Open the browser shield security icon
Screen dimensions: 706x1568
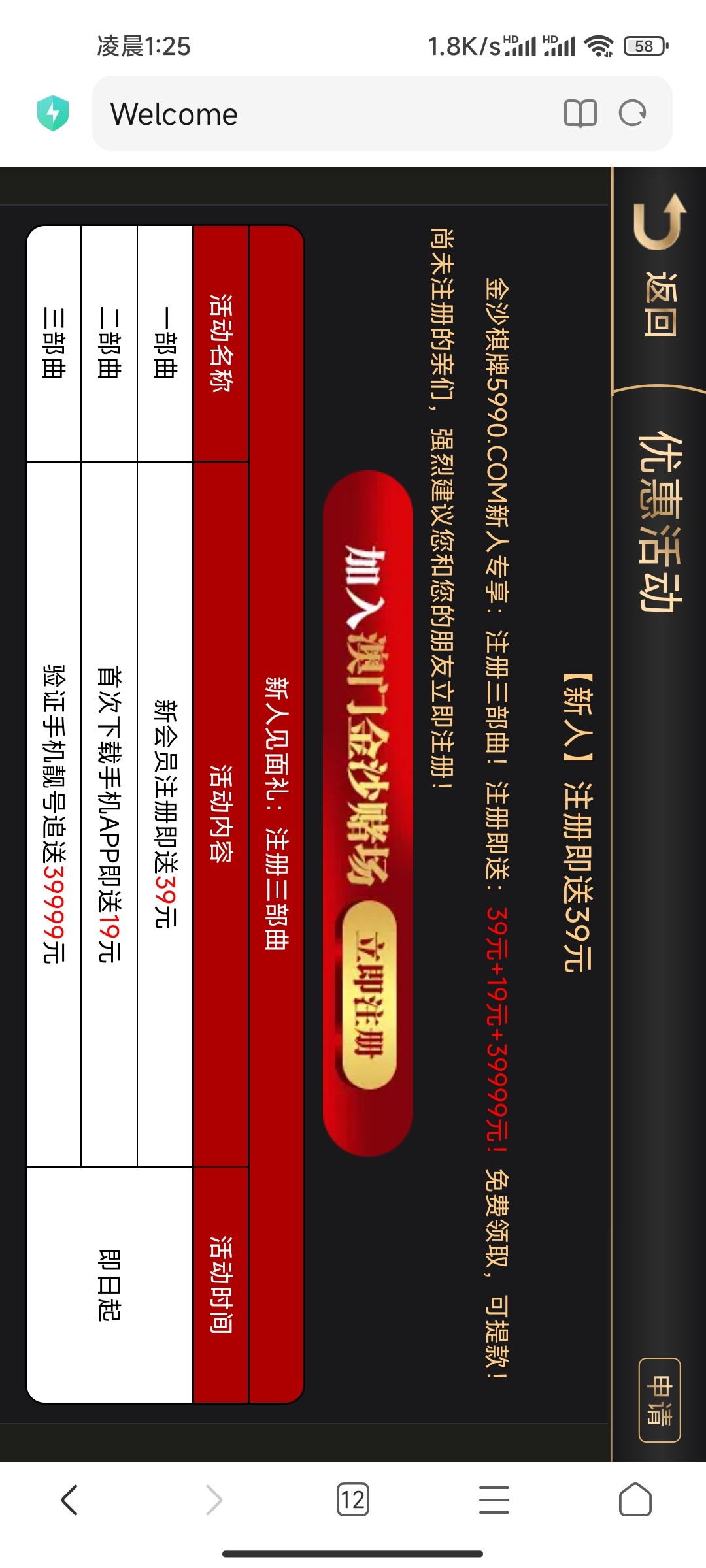(x=53, y=113)
